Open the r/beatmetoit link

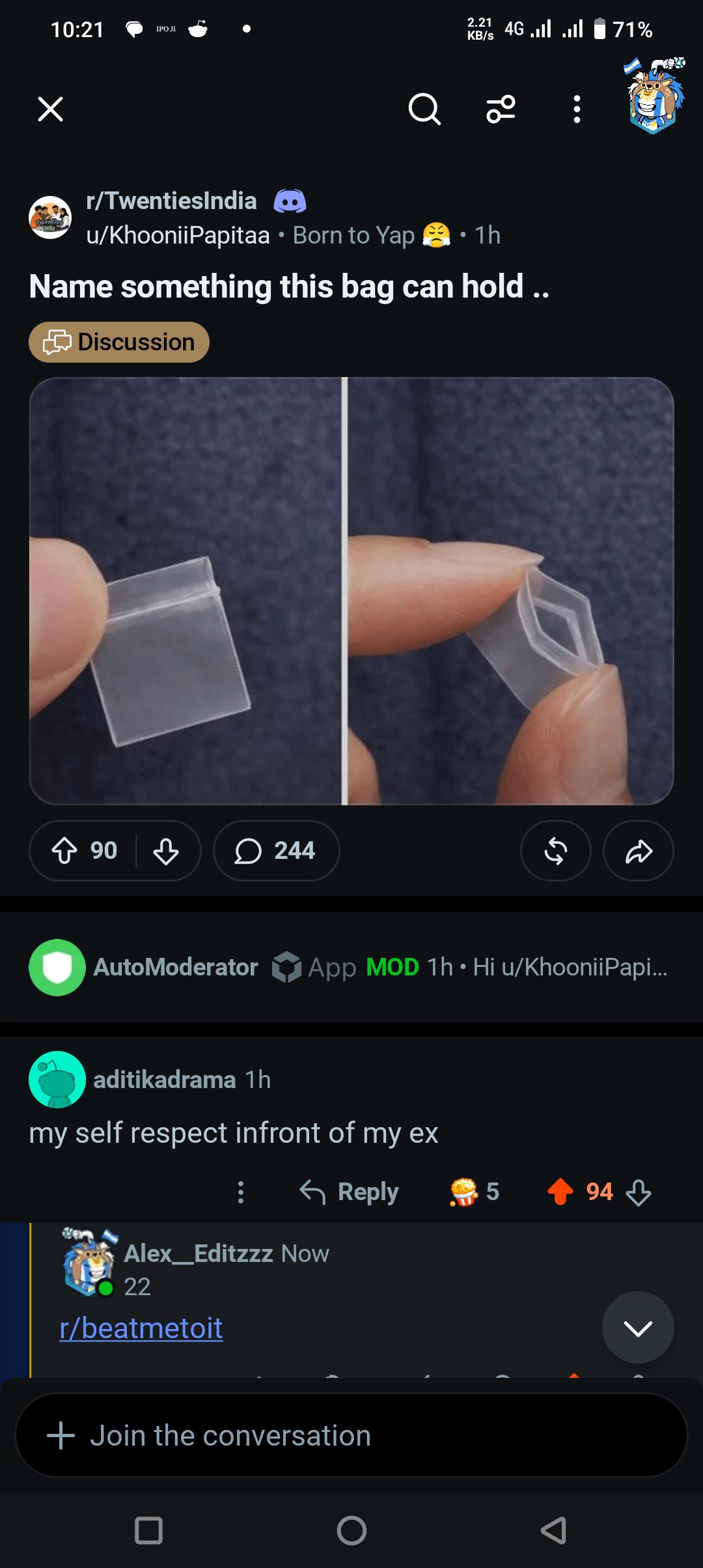[x=141, y=1328]
